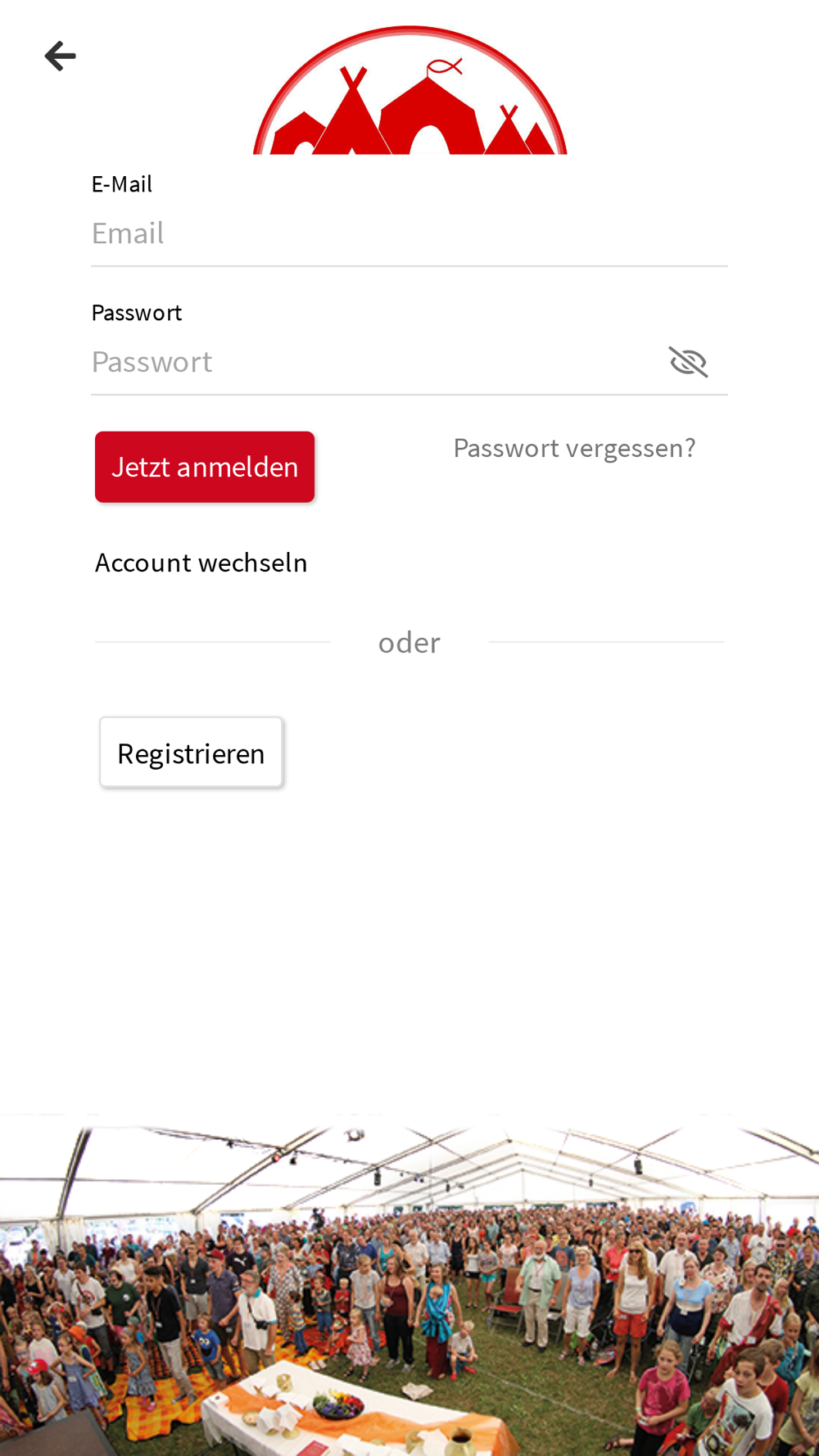The width and height of the screenshot is (819, 1456).
Task: Toggle password visibility eye icon
Action: tap(688, 362)
